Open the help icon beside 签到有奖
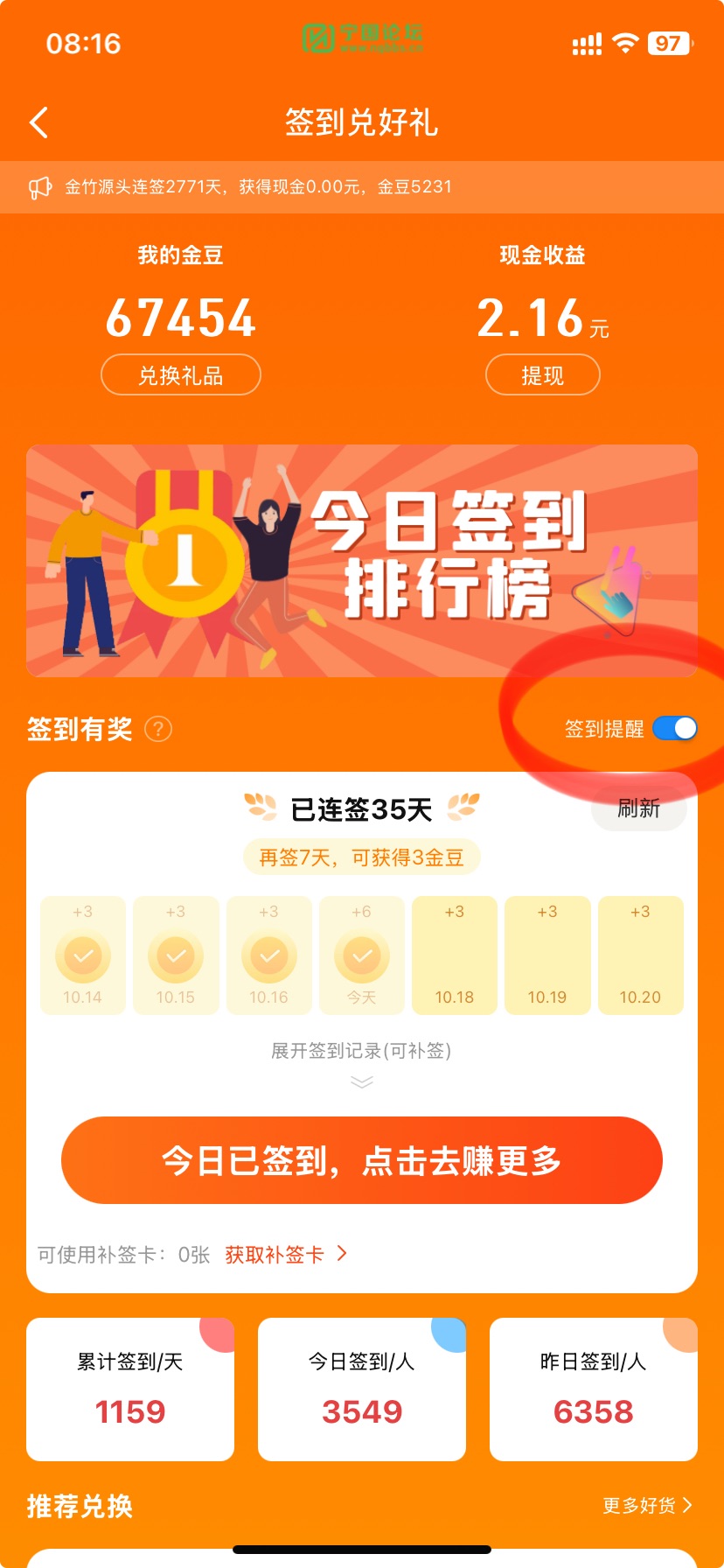 pyautogui.click(x=158, y=729)
